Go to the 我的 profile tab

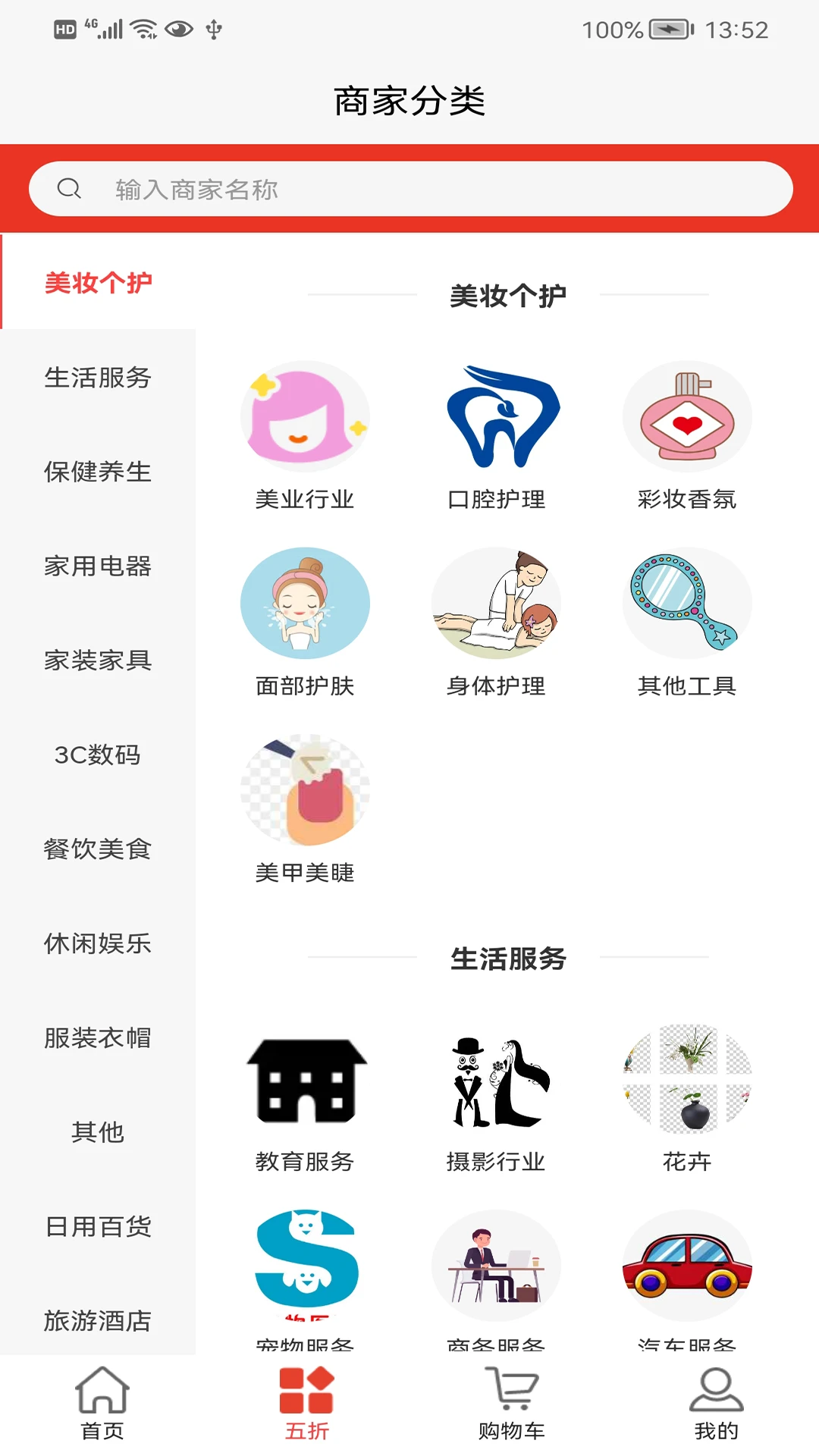pyautogui.click(x=717, y=1407)
